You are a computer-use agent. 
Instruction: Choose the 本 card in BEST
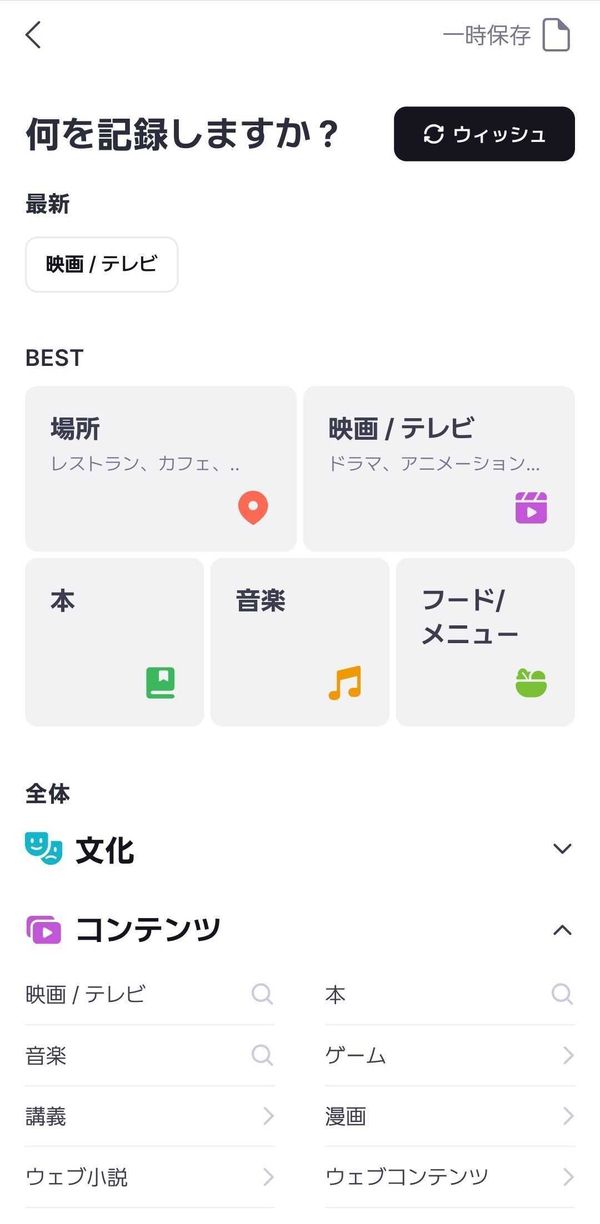[114, 642]
